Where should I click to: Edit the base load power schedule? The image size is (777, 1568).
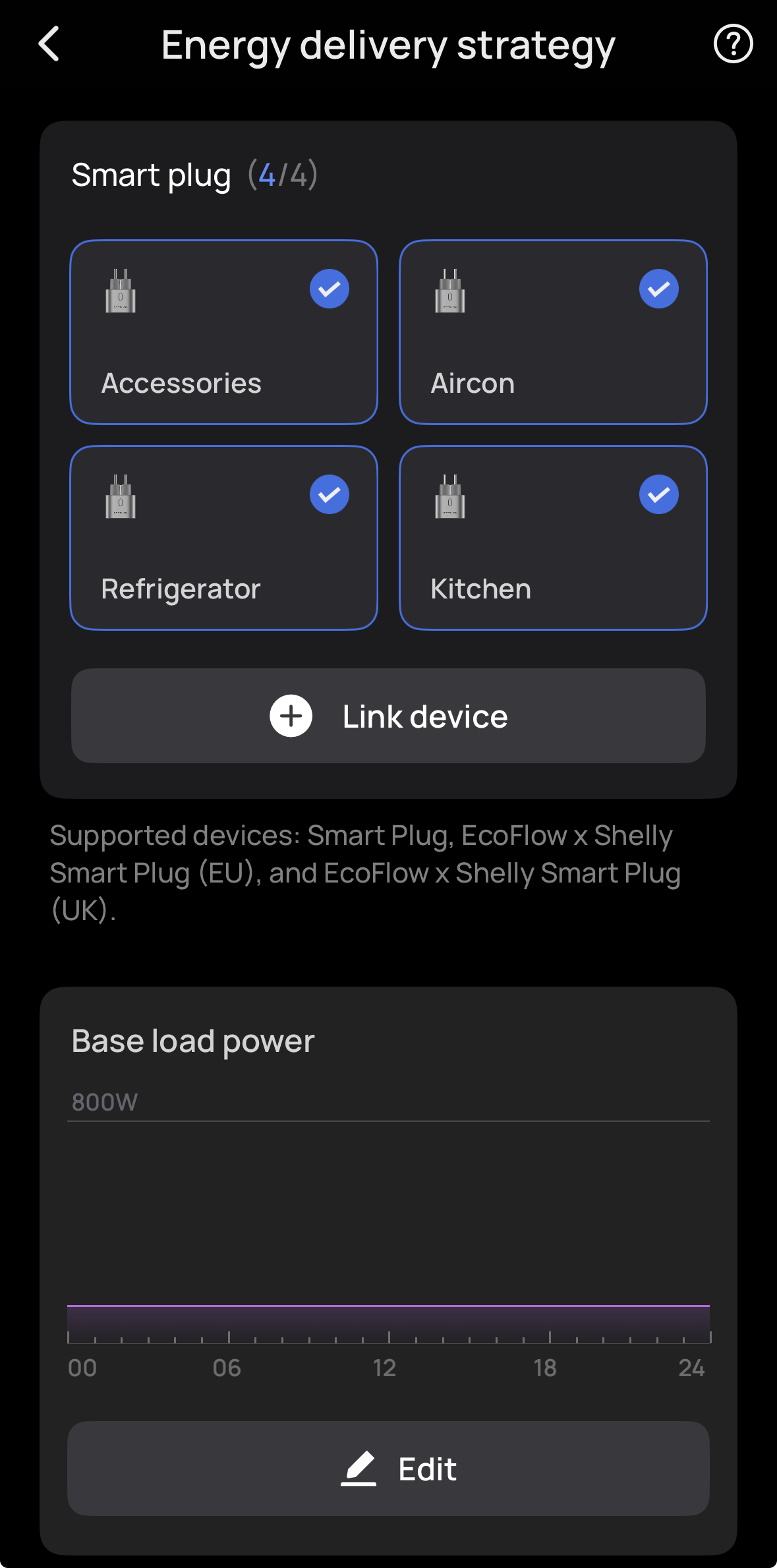(x=388, y=1468)
